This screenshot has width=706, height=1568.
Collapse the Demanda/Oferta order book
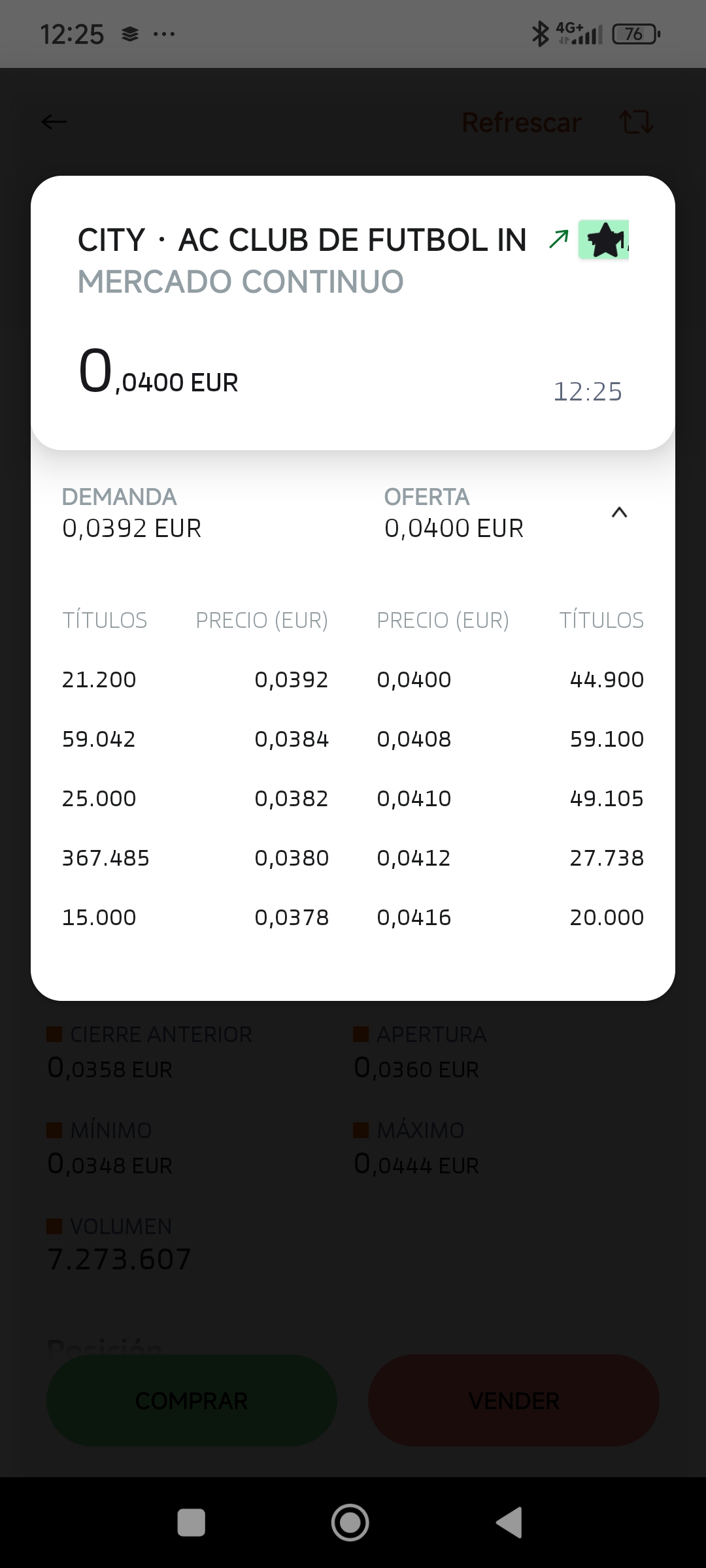click(619, 513)
